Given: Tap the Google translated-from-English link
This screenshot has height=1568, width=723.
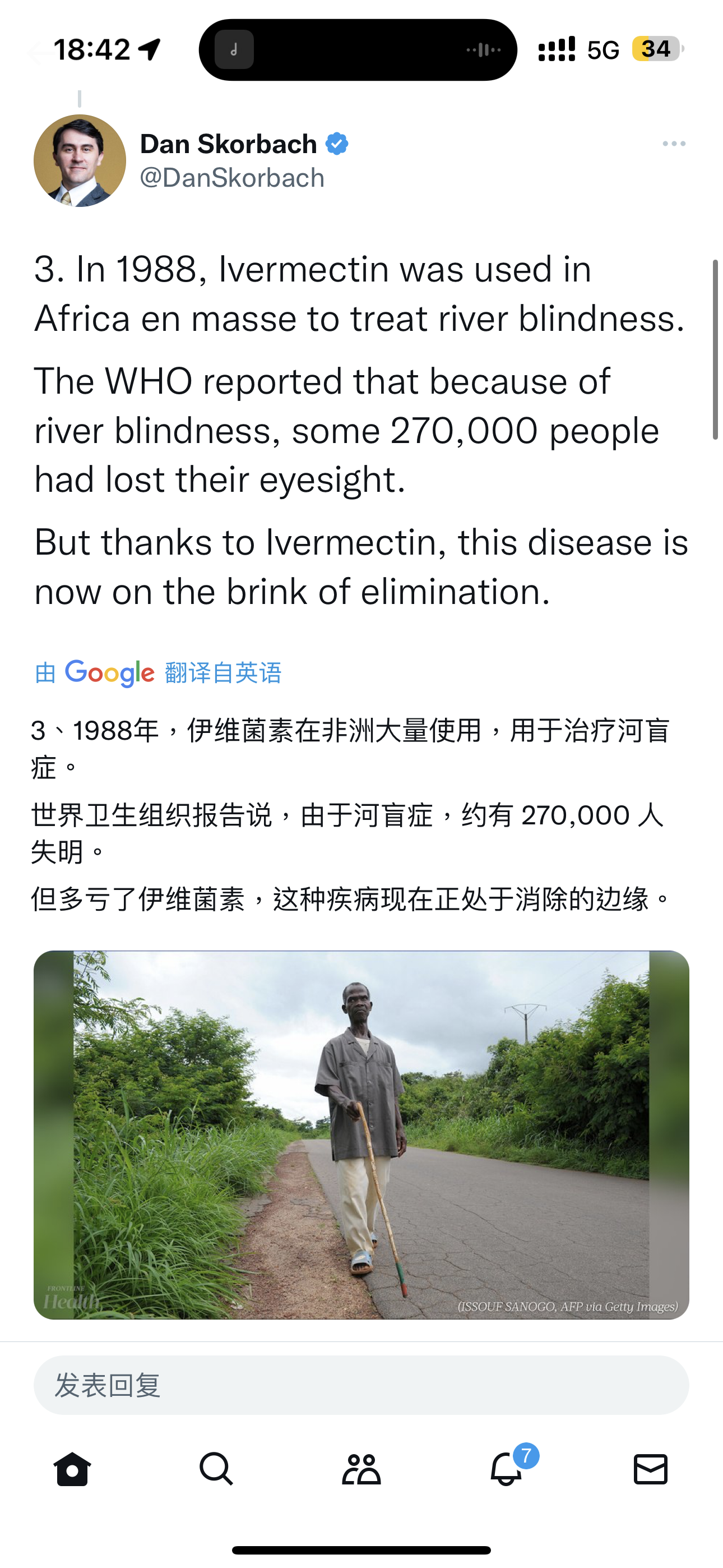Looking at the screenshot, I should (158, 672).
